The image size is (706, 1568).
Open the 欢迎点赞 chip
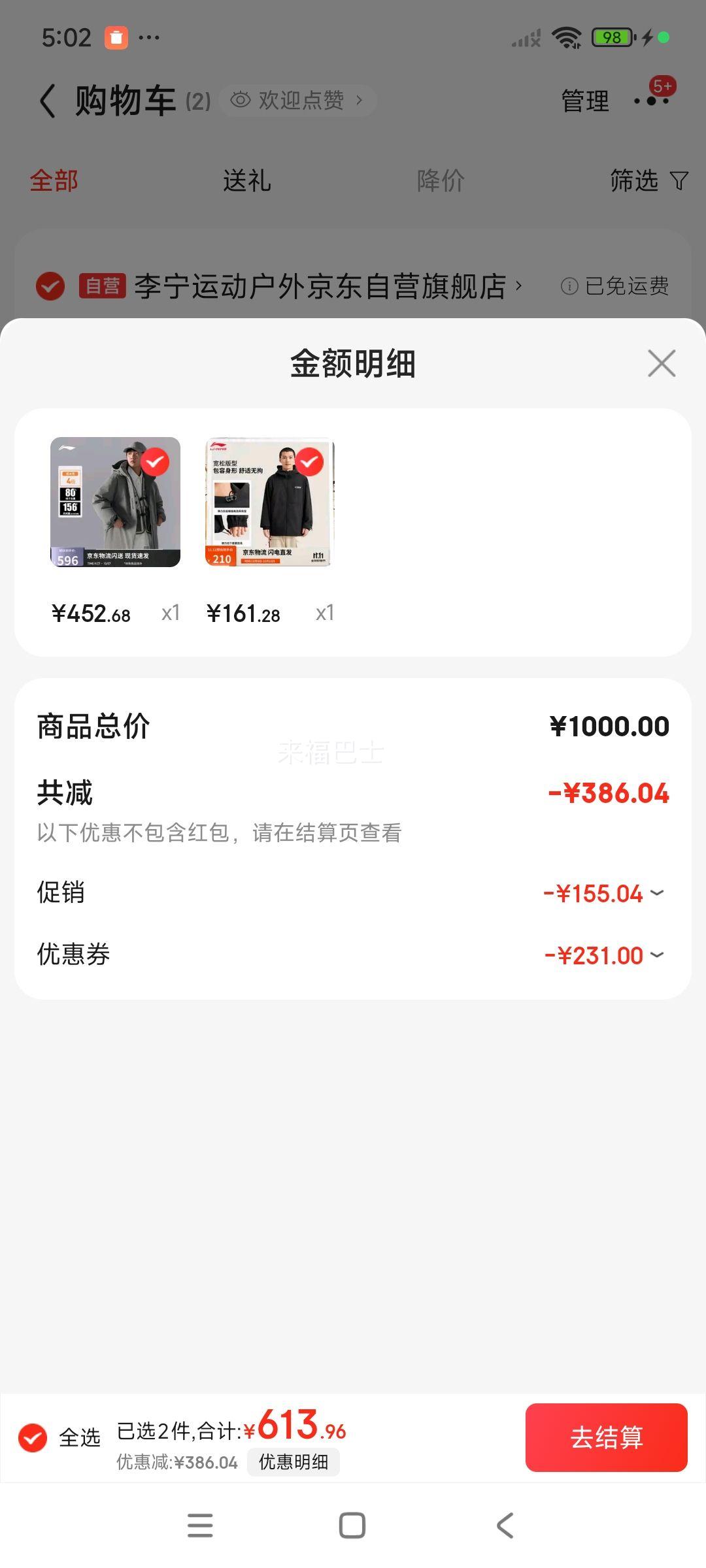(x=298, y=101)
